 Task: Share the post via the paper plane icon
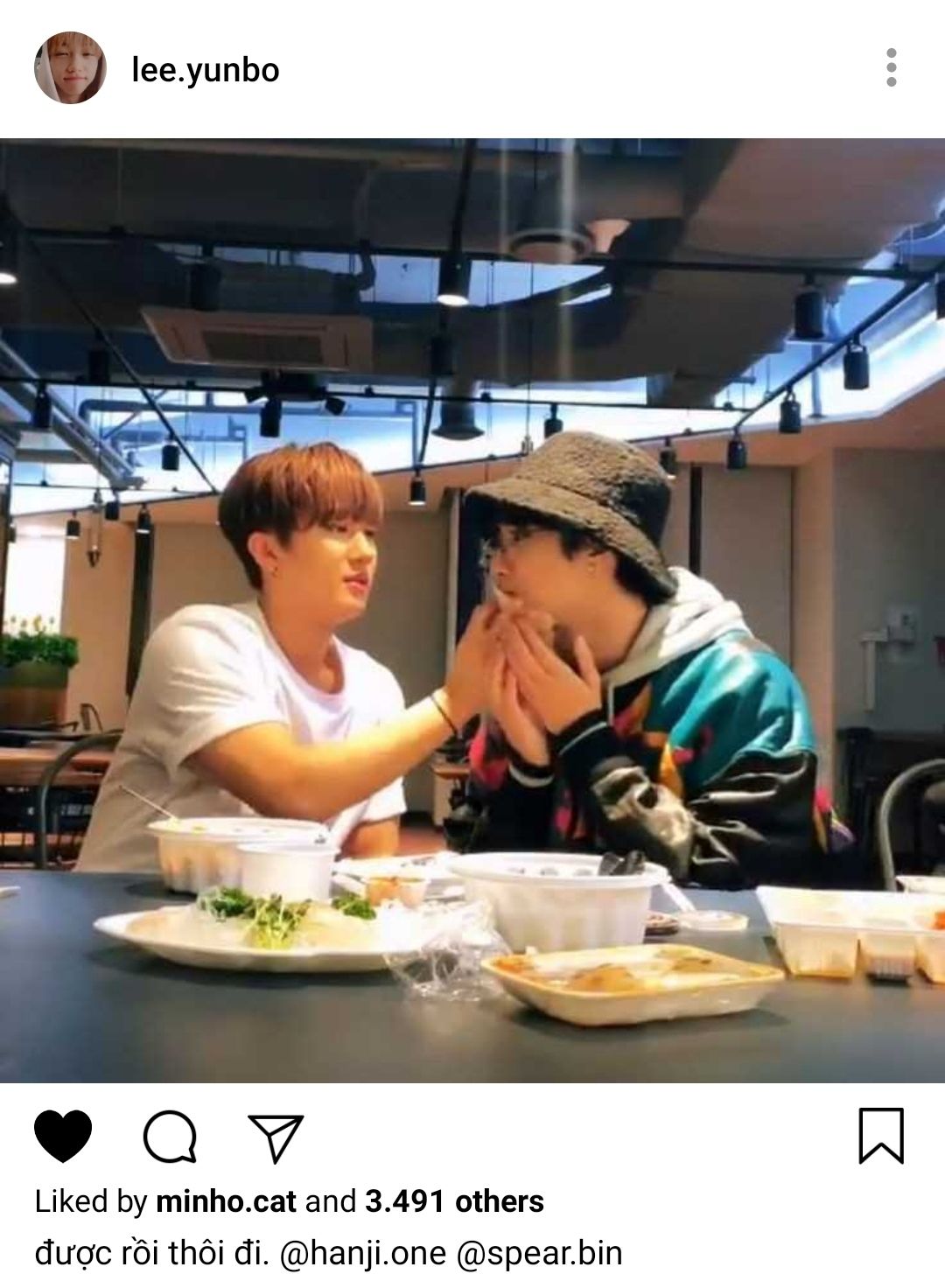coord(276,1137)
